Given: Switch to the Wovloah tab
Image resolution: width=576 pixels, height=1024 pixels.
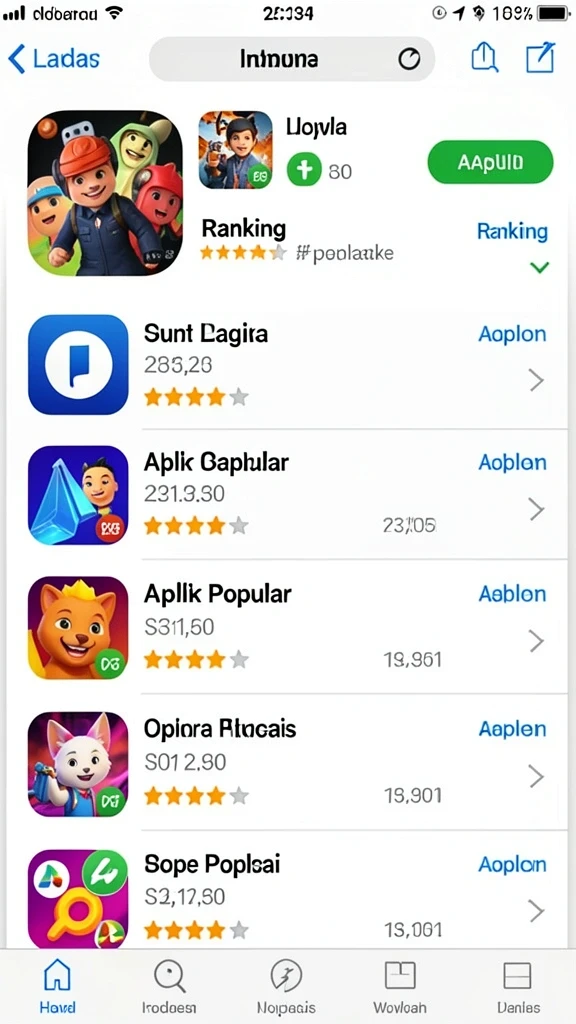Looking at the screenshot, I should (x=400, y=985).
